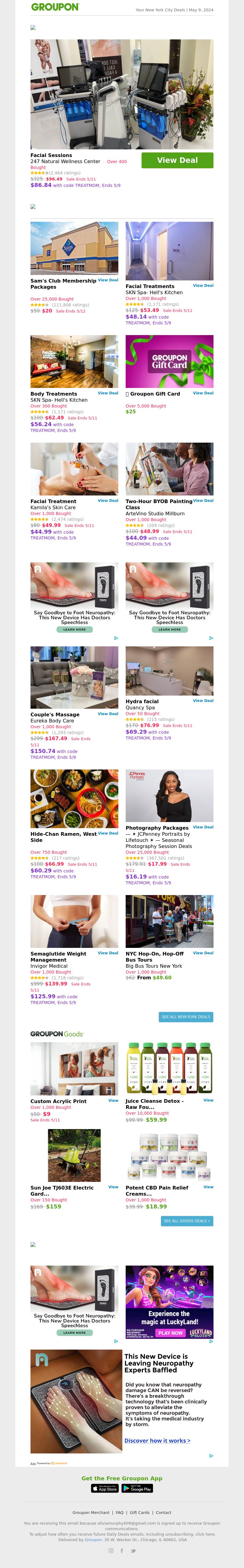Open the Semaglutide Weight Management deal
The height and width of the screenshot is (1568, 244).
[x=108, y=952]
